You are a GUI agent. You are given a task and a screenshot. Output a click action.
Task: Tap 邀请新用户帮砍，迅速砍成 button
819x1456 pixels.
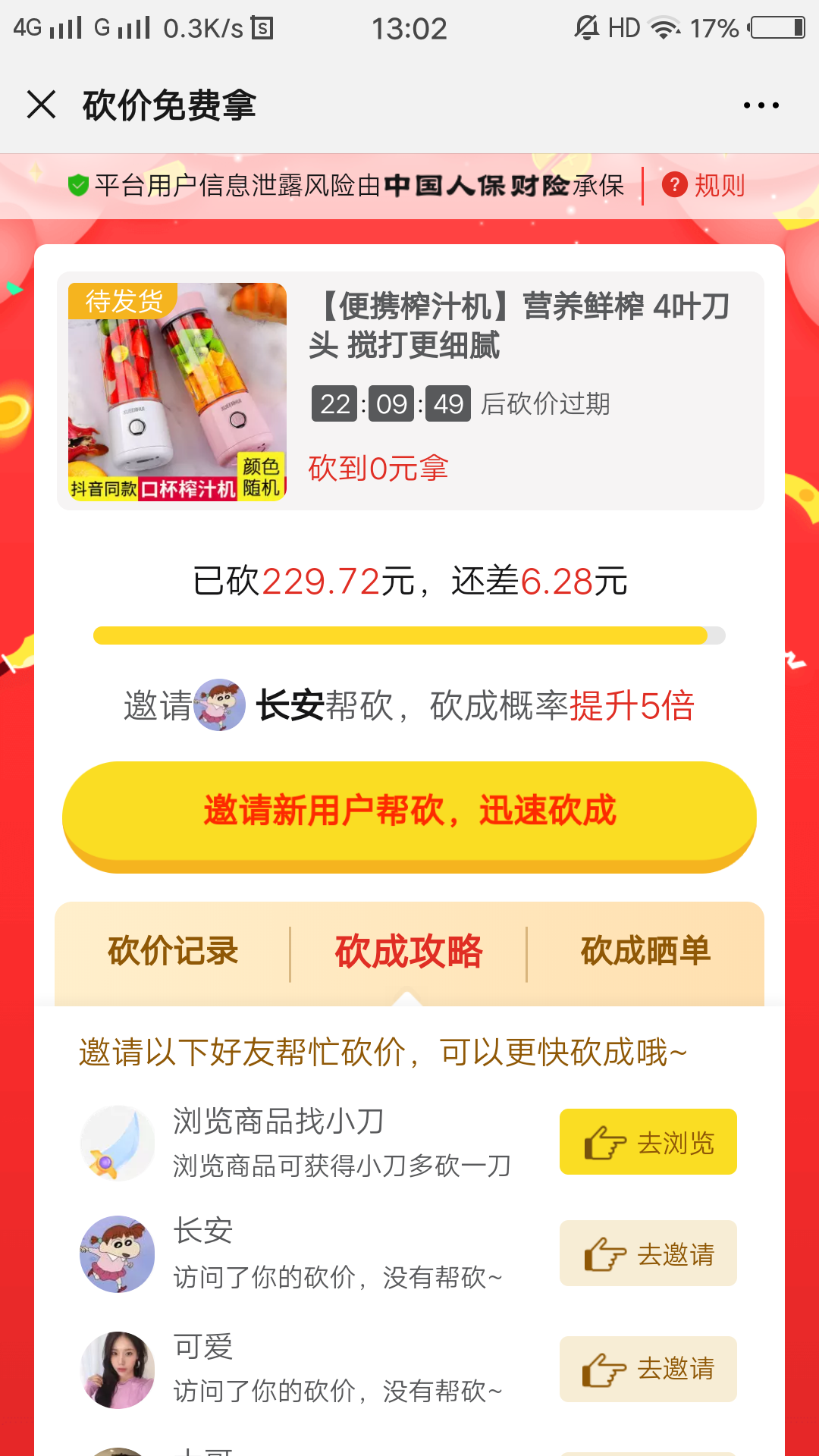(409, 811)
